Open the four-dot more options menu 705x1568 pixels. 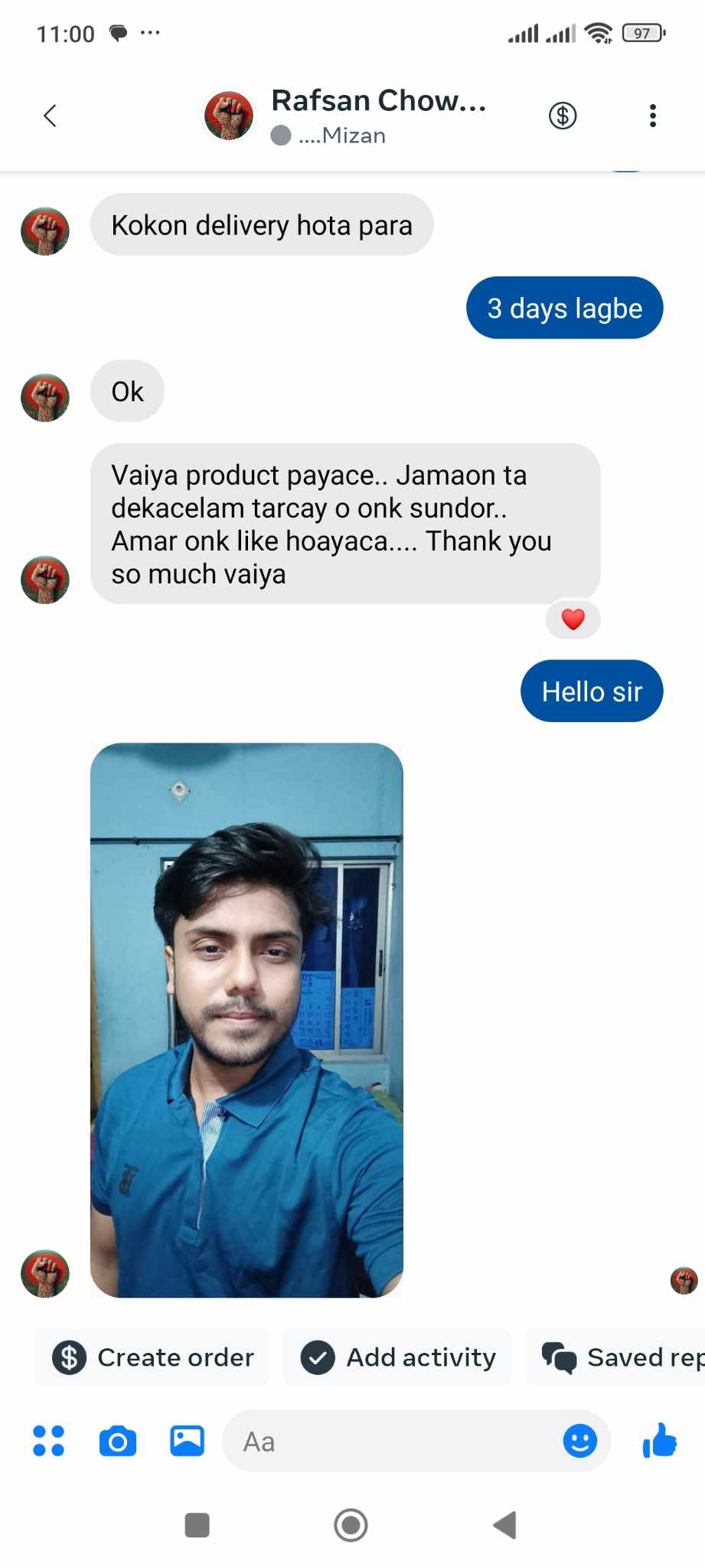pos(49,1441)
